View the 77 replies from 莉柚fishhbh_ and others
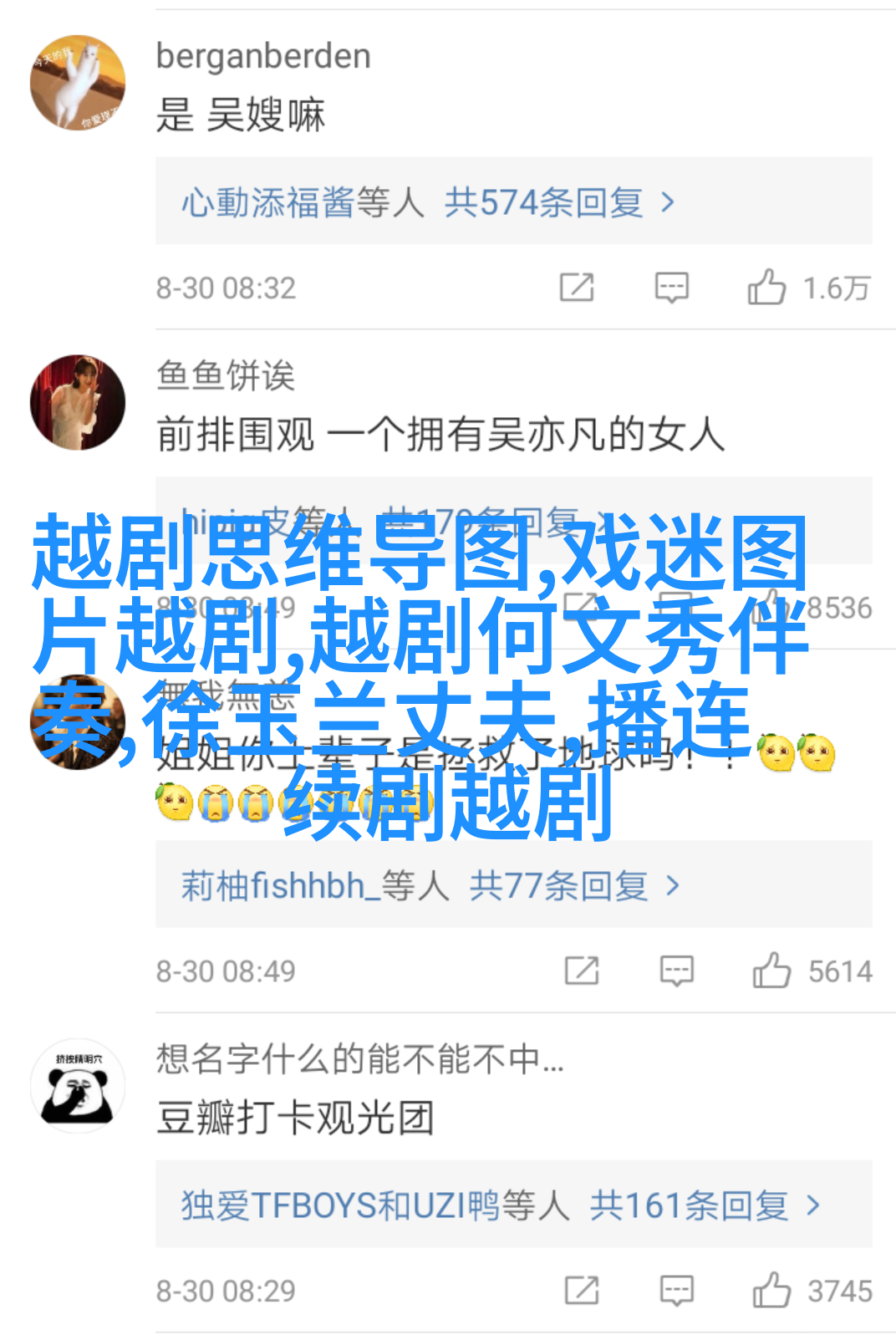Viewport: 896px width, 1335px height. click(x=430, y=885)
